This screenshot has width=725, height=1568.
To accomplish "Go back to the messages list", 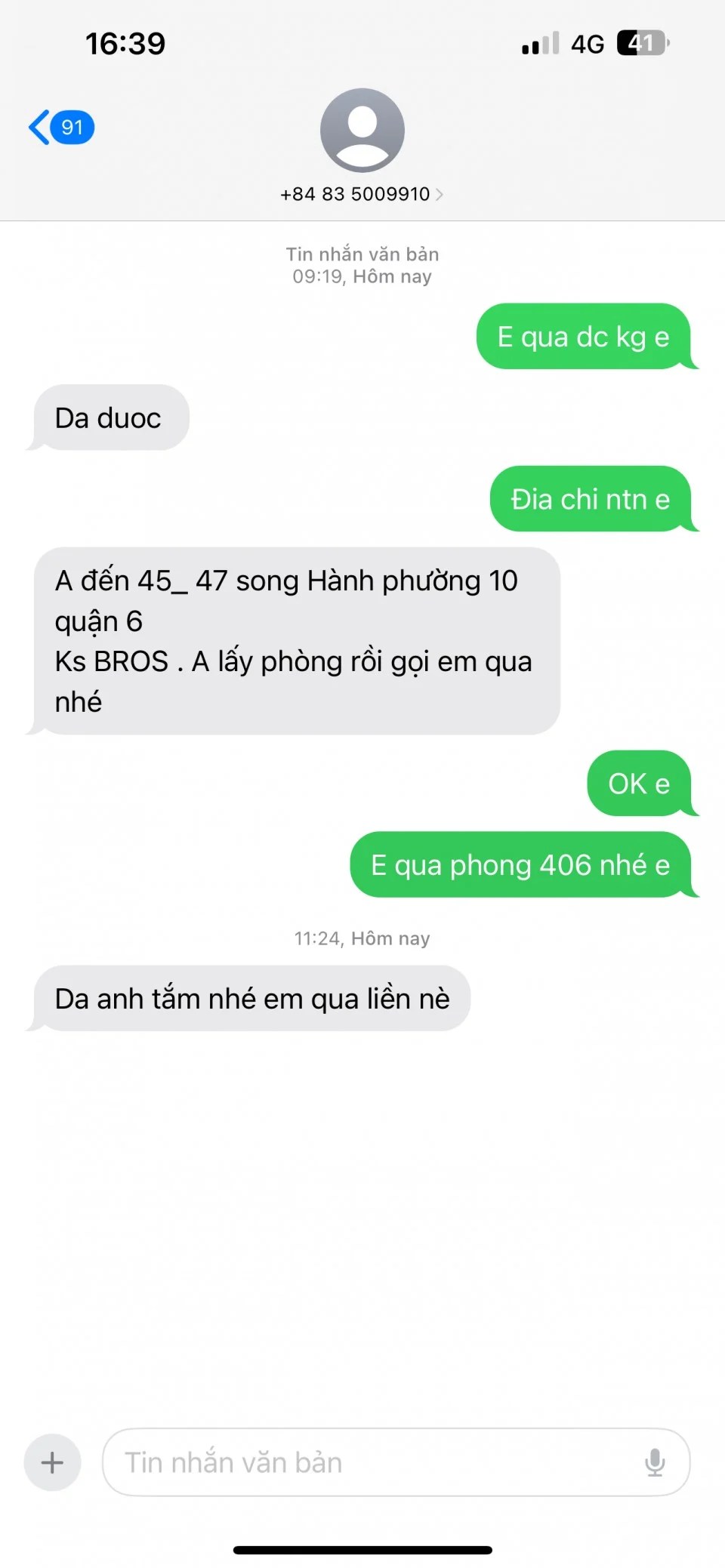I will coord(61,127).
